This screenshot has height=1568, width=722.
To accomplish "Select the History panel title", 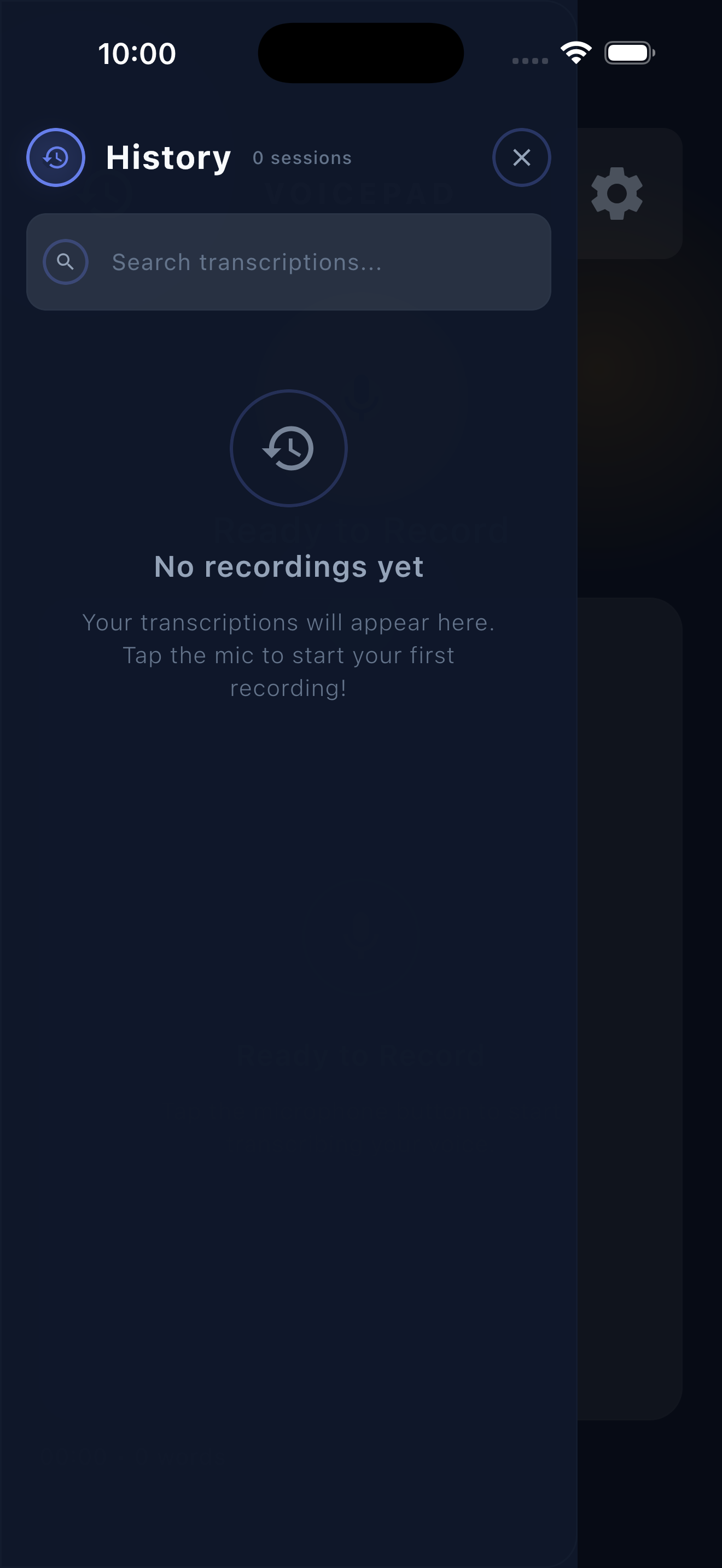I will pyautogui.click(x=168, y=157).
